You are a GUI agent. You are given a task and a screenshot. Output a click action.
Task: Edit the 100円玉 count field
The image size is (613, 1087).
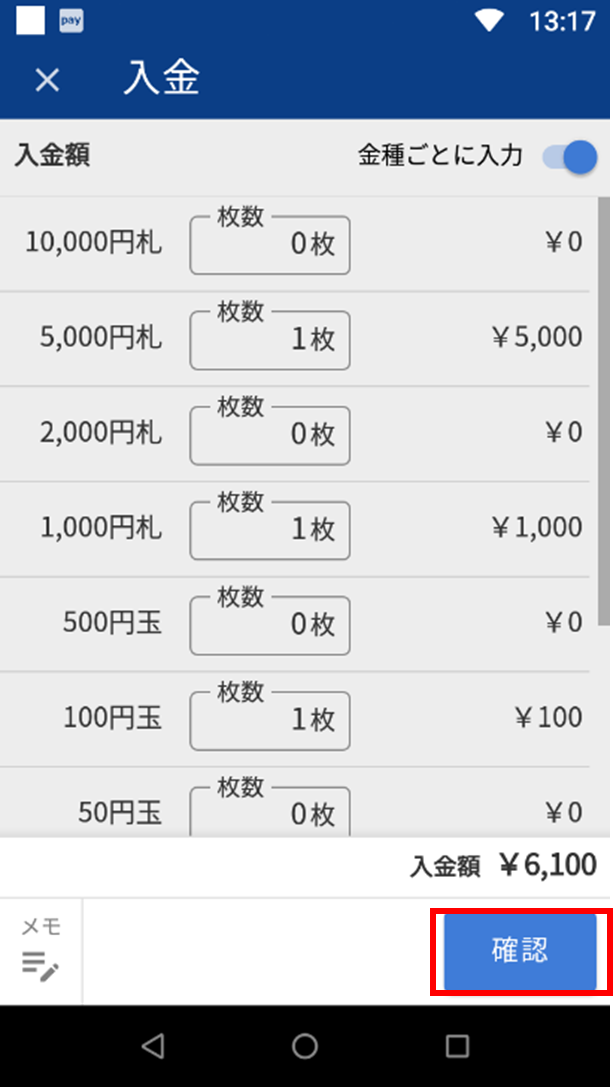point(270,720)
